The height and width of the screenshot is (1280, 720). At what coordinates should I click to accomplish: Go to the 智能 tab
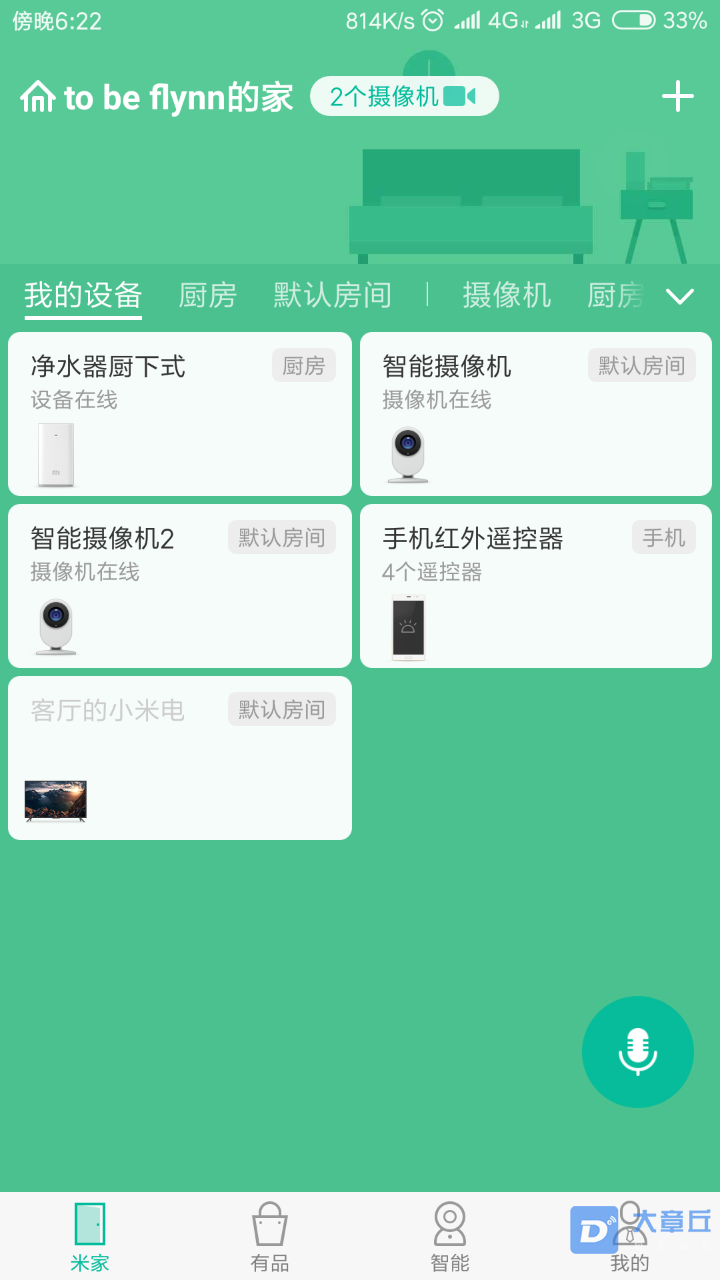[x=450, y=1237]
